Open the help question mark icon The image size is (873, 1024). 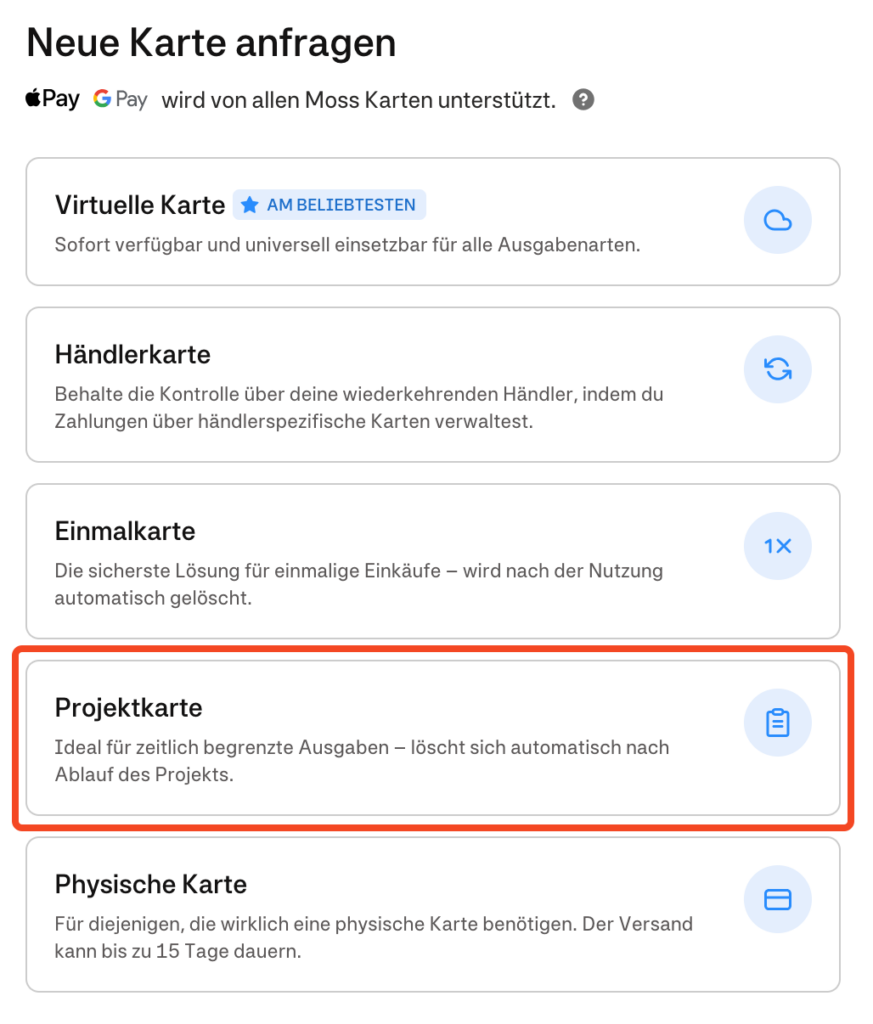(x=583, y=100)
